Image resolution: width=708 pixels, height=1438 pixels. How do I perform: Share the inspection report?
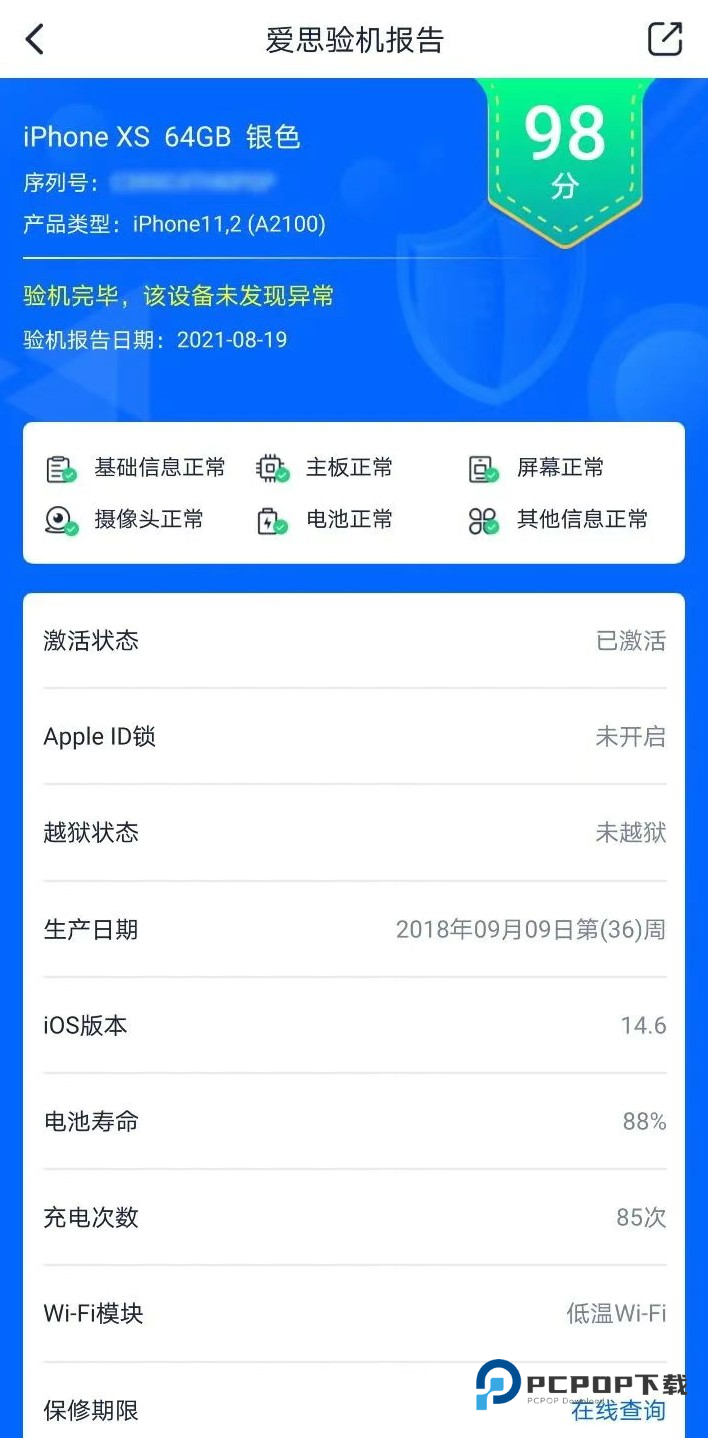(665, 39)
